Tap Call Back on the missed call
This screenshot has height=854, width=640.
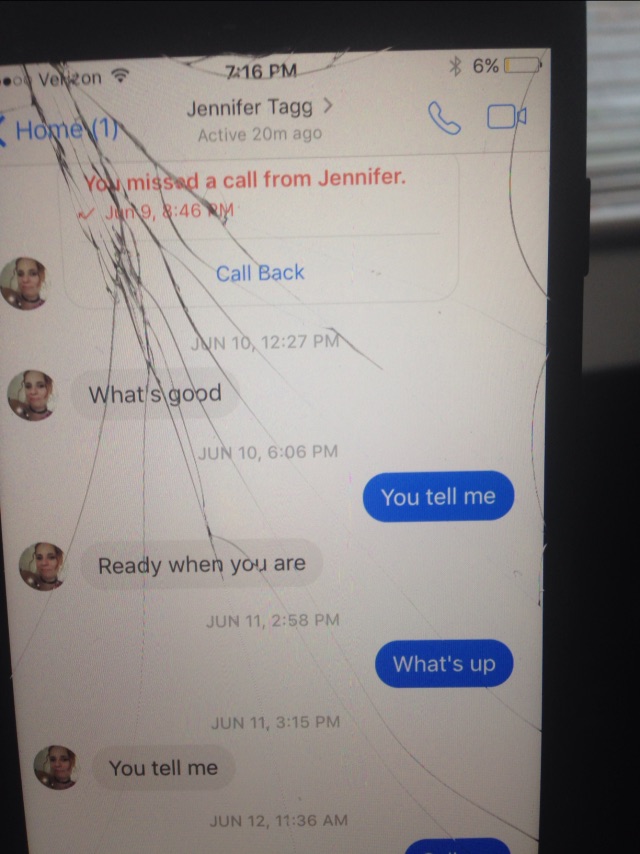coord(260,272)
